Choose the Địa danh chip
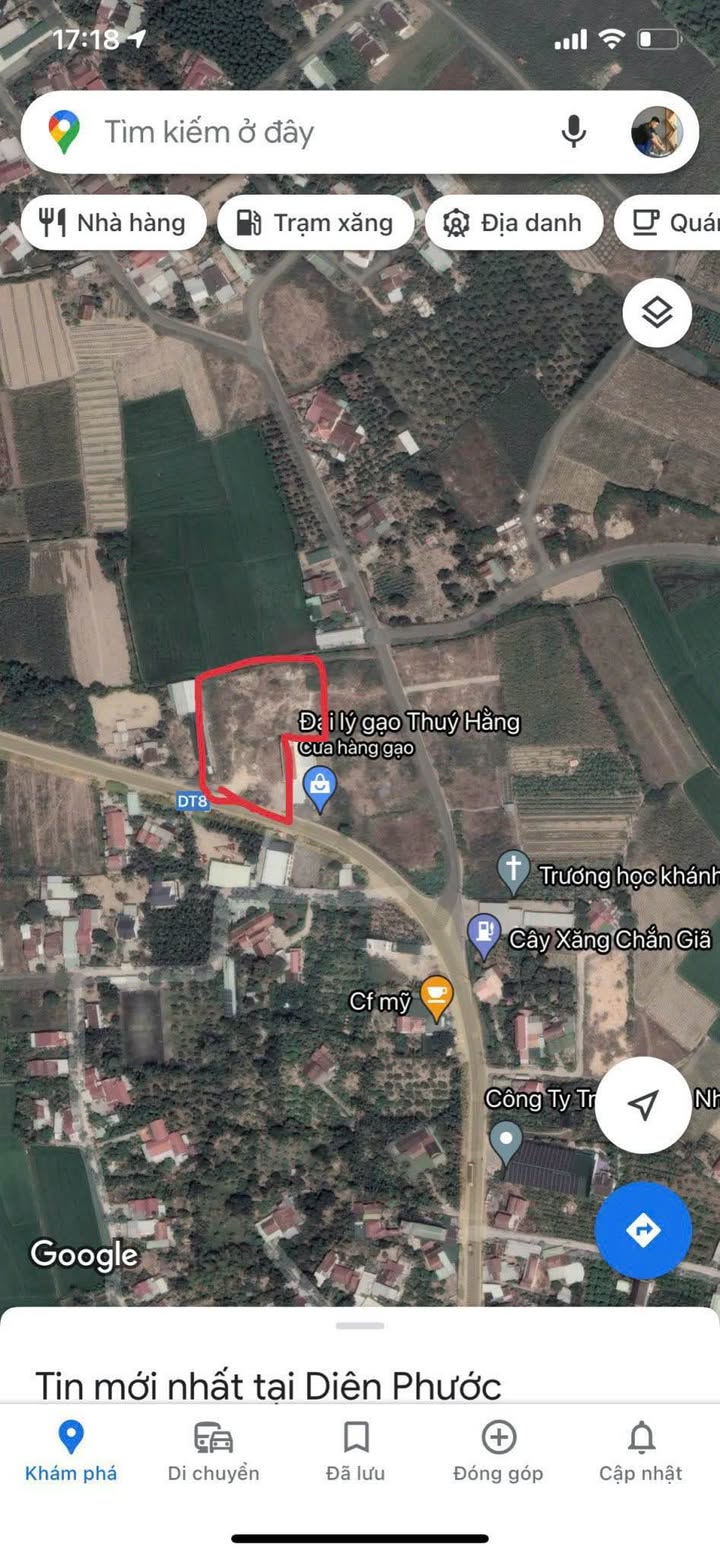720x1557 pixels. point(513,222)
